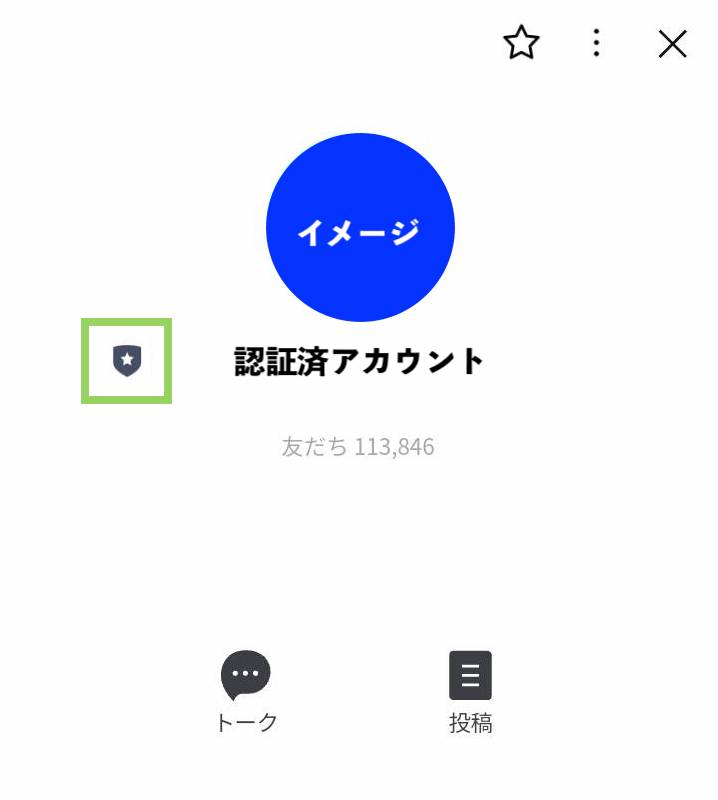Screen dimensions: 718x800
Task: Start a chat via トーク
Action: tap(246, 690)
